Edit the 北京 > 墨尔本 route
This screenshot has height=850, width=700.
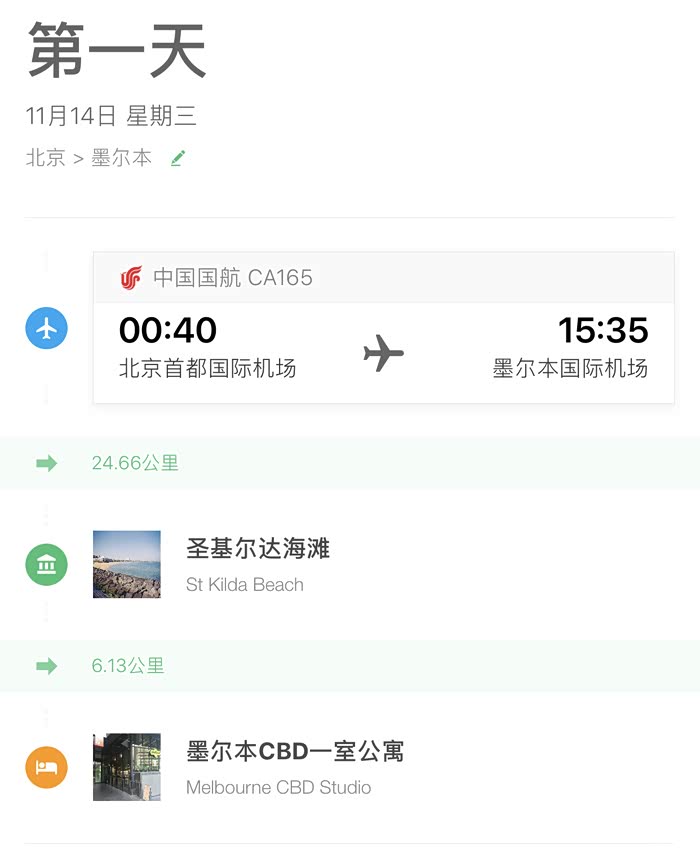[x=178, y=158]
